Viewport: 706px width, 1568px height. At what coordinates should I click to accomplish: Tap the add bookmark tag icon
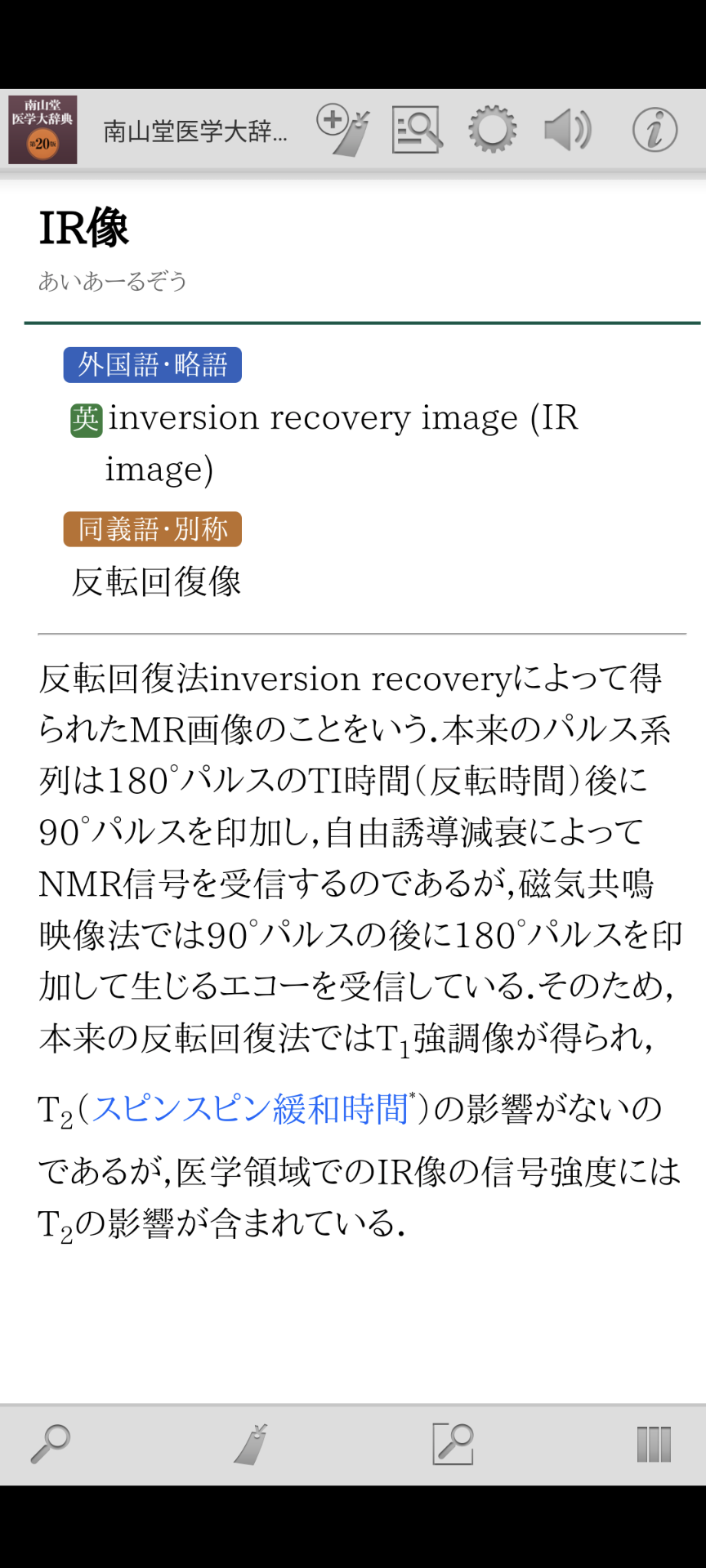point(343,130)
